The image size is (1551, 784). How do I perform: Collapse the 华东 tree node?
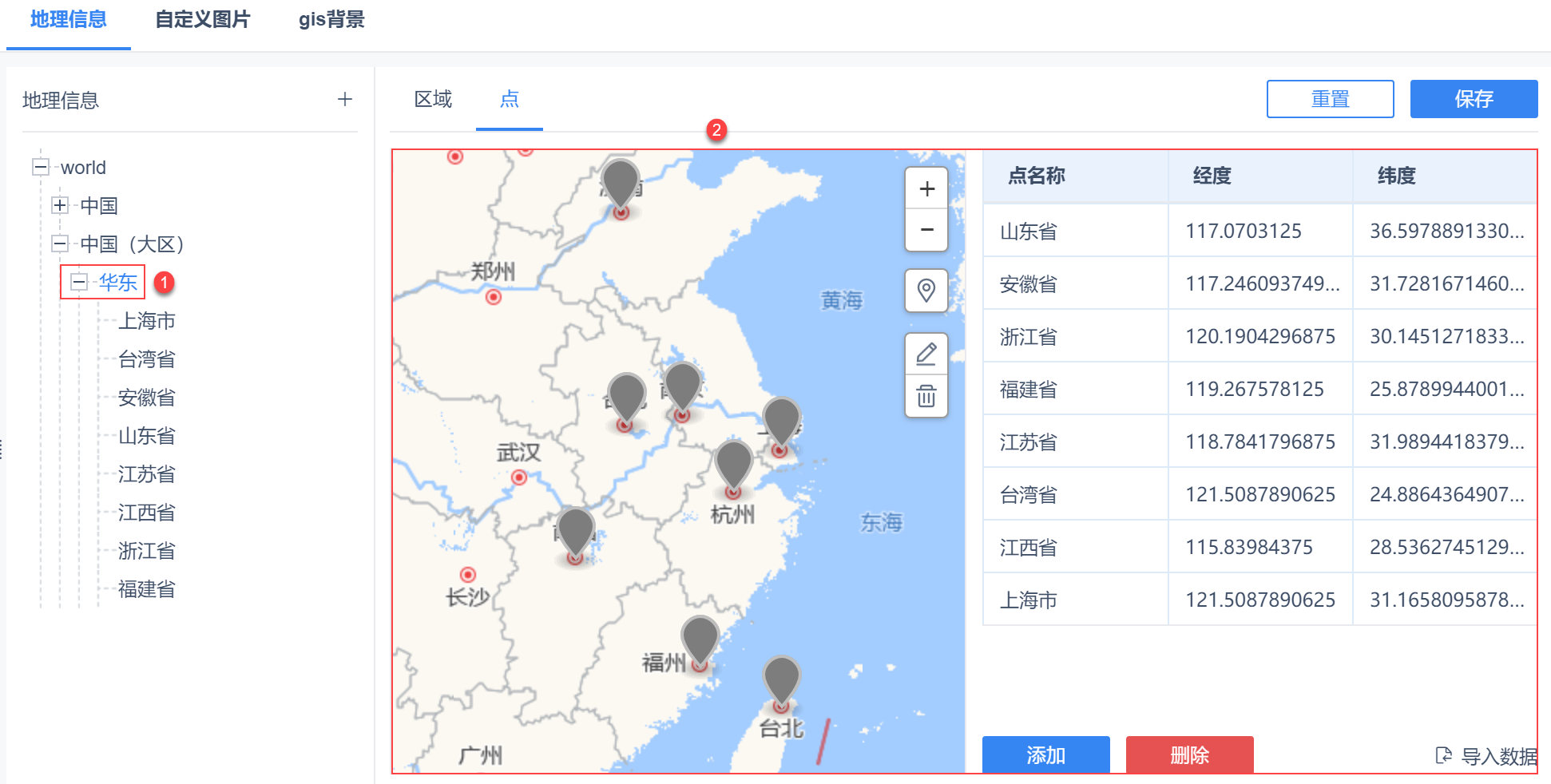pyautogui.click(x=79, y=282)
